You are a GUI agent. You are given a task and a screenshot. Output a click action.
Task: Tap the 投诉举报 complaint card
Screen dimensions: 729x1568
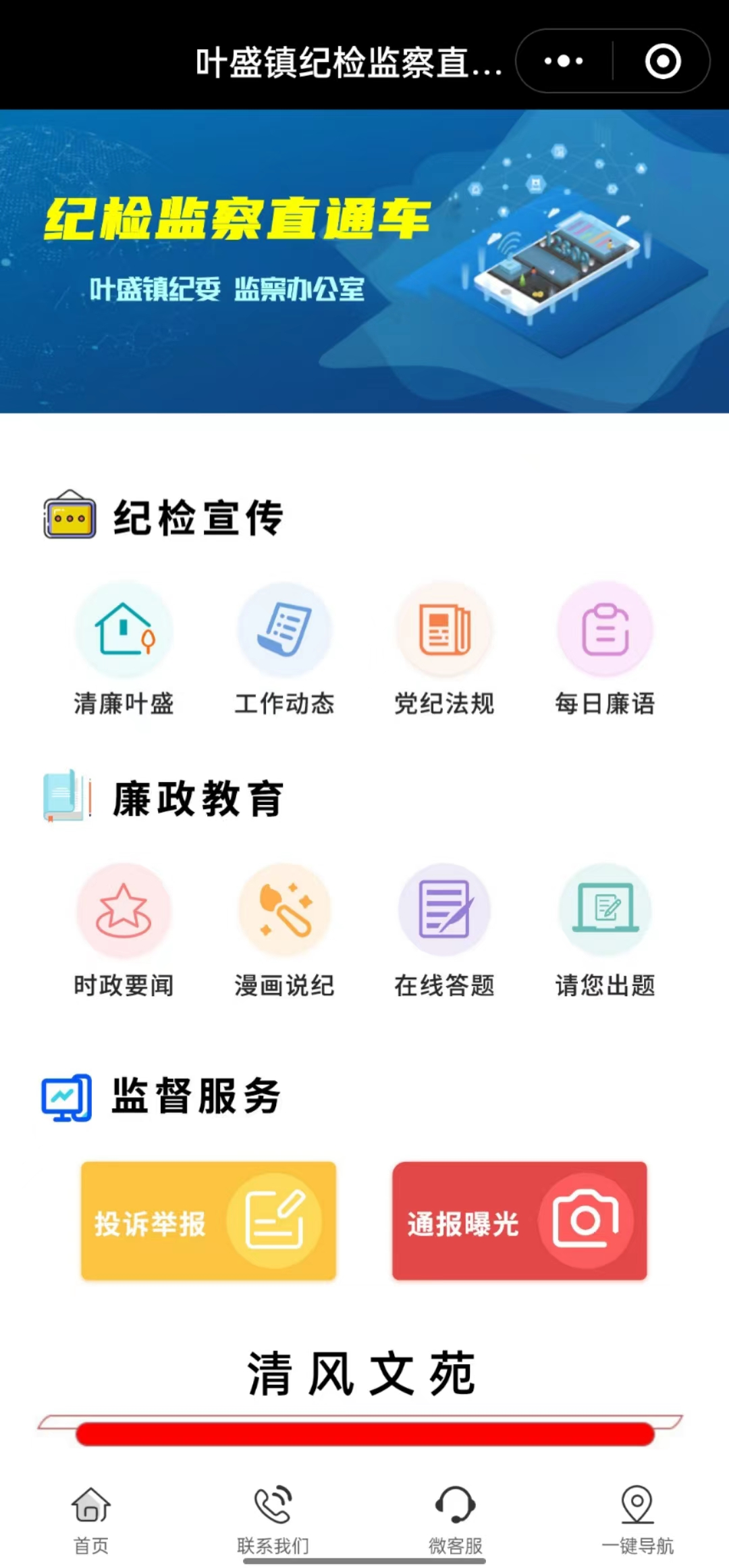pos(209,1220)
